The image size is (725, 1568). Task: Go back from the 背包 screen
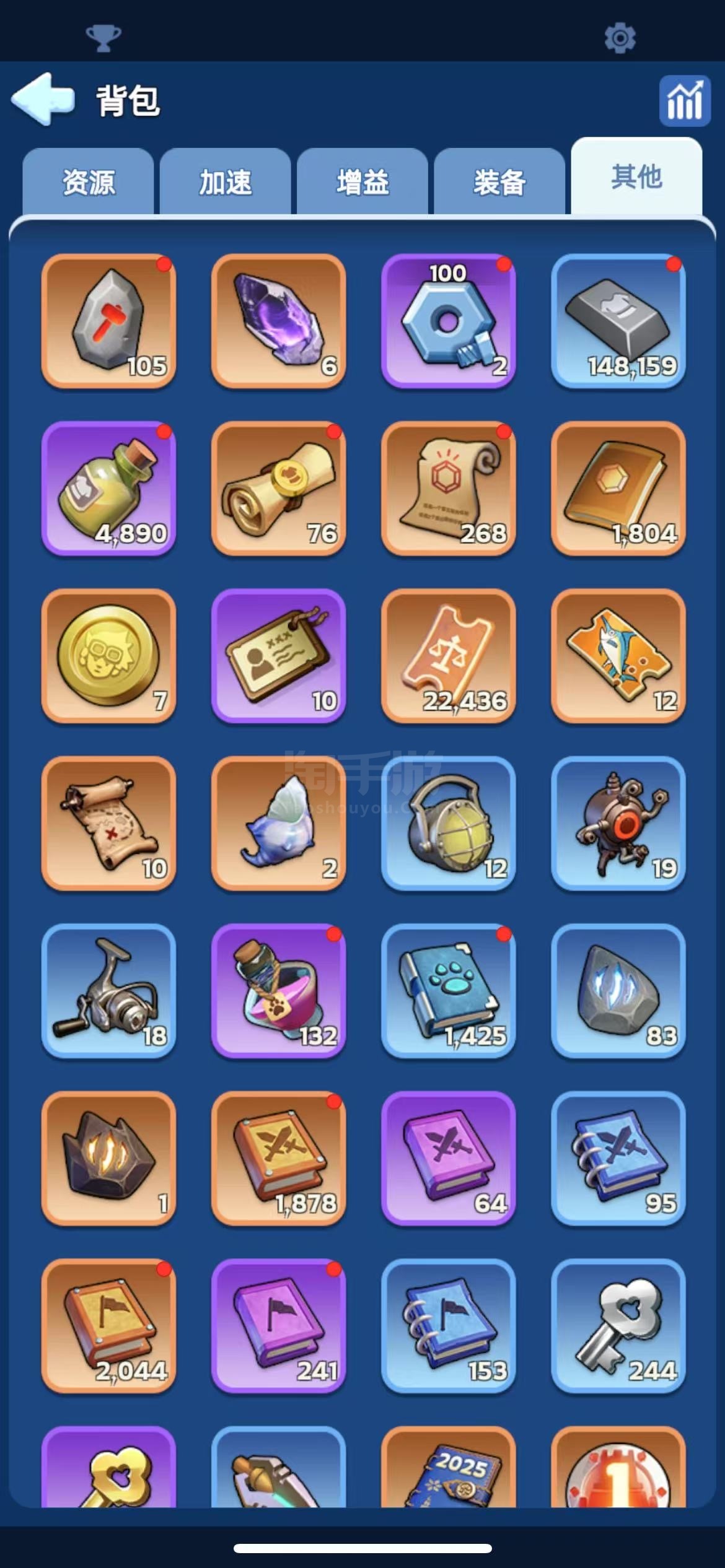pos(42,99)
